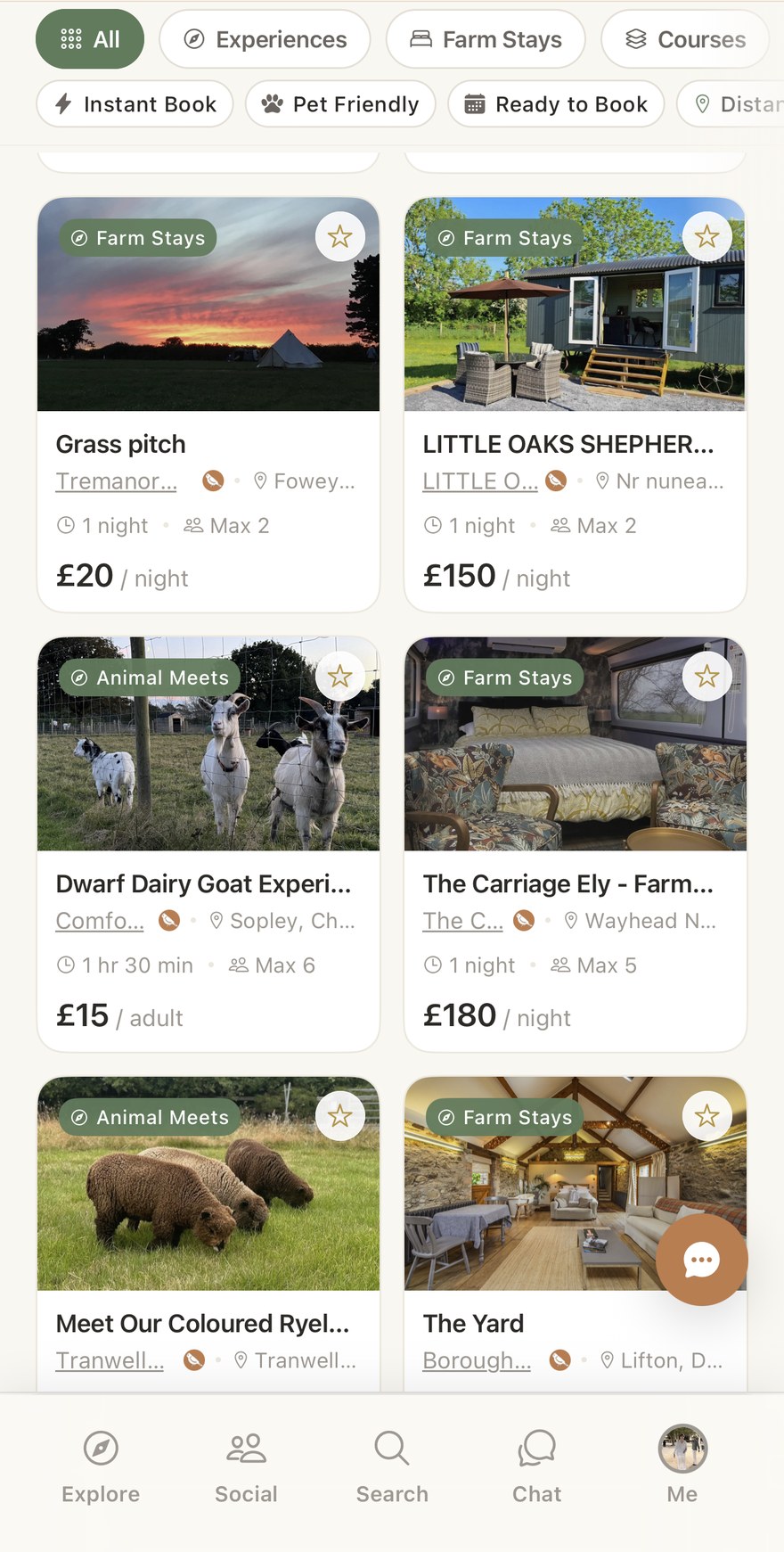The width and height of the screenshot is (784, 1552).
Task: Select the Experiences category chip
Action: pos(265,39)
